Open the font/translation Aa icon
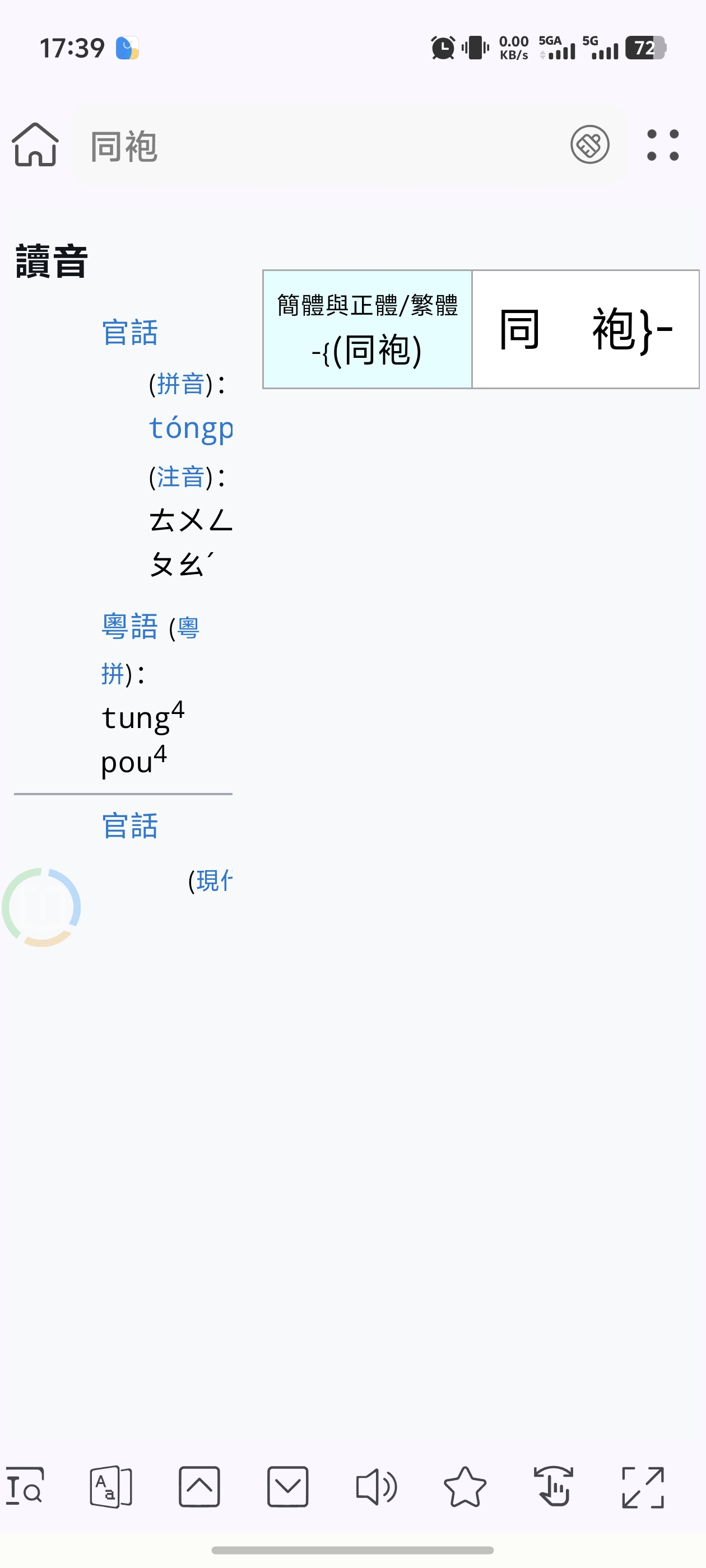The image size is (706, 1568). click(x=111, y=1486)
